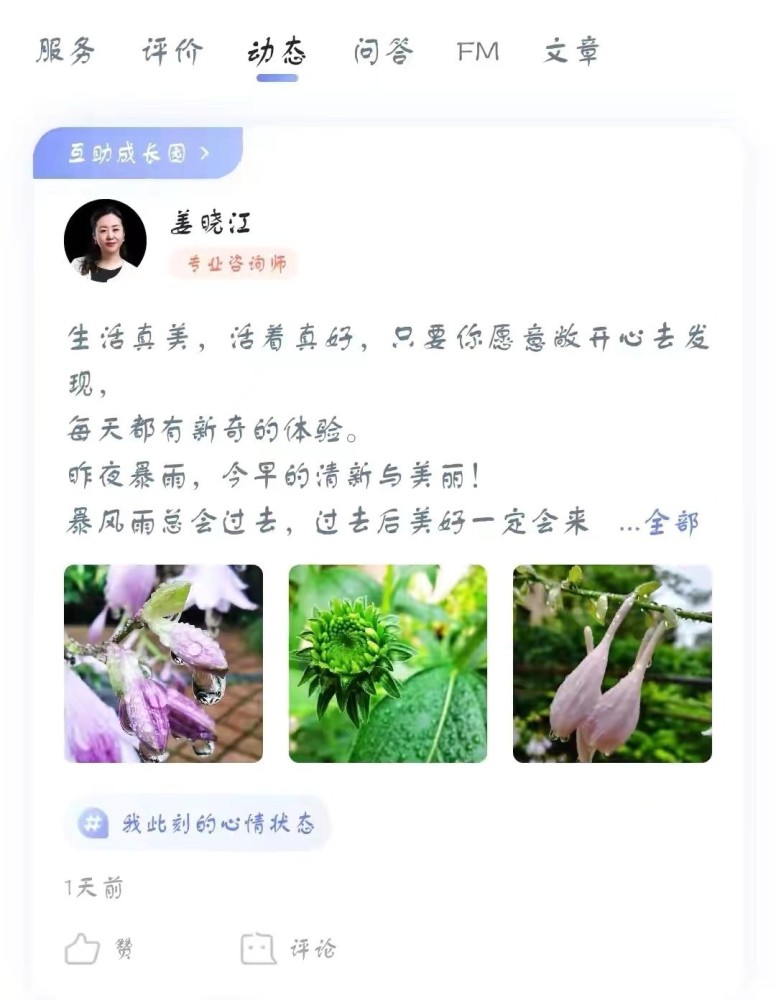The width and height of the screenshot is (776, 1000).
Task: Open the 文章 tab
Action: (x=571, y=51)
